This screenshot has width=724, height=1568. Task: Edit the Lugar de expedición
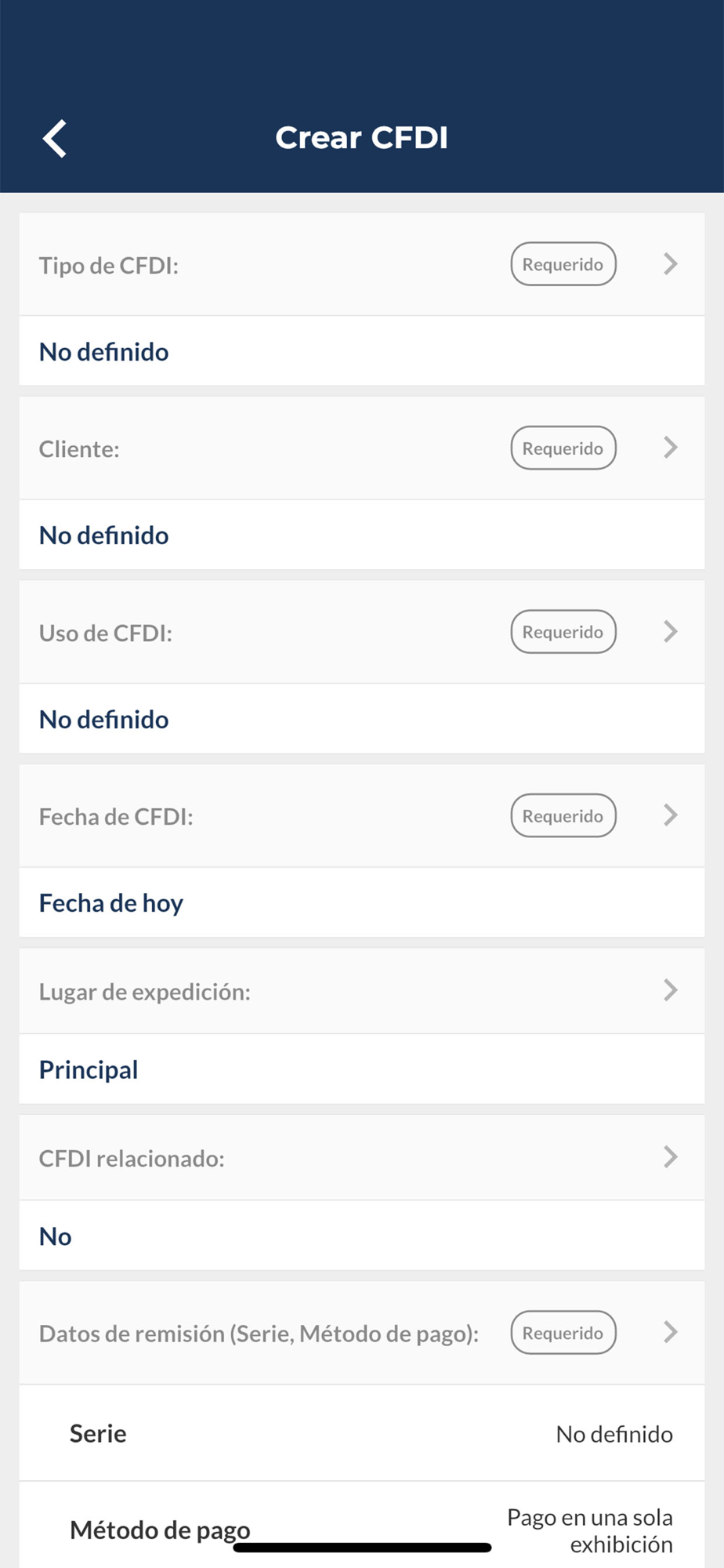[362, 991]
